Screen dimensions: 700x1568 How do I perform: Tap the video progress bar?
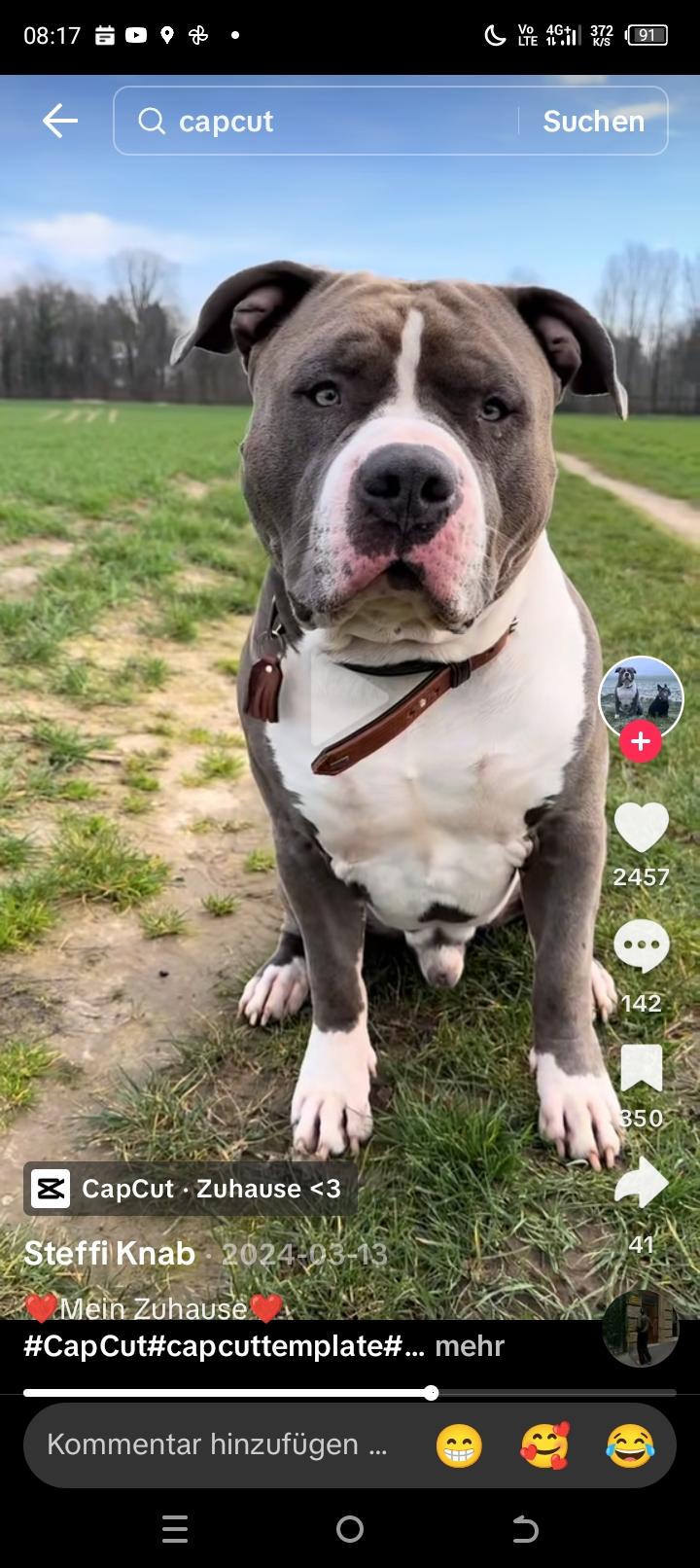[350, 1393]
